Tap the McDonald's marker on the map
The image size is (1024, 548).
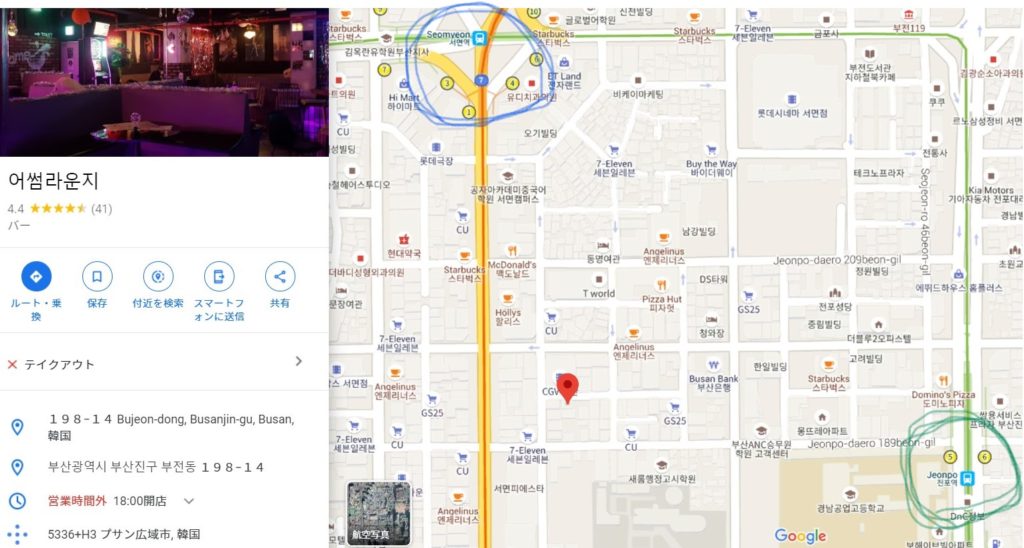click(x=512, y=250)
